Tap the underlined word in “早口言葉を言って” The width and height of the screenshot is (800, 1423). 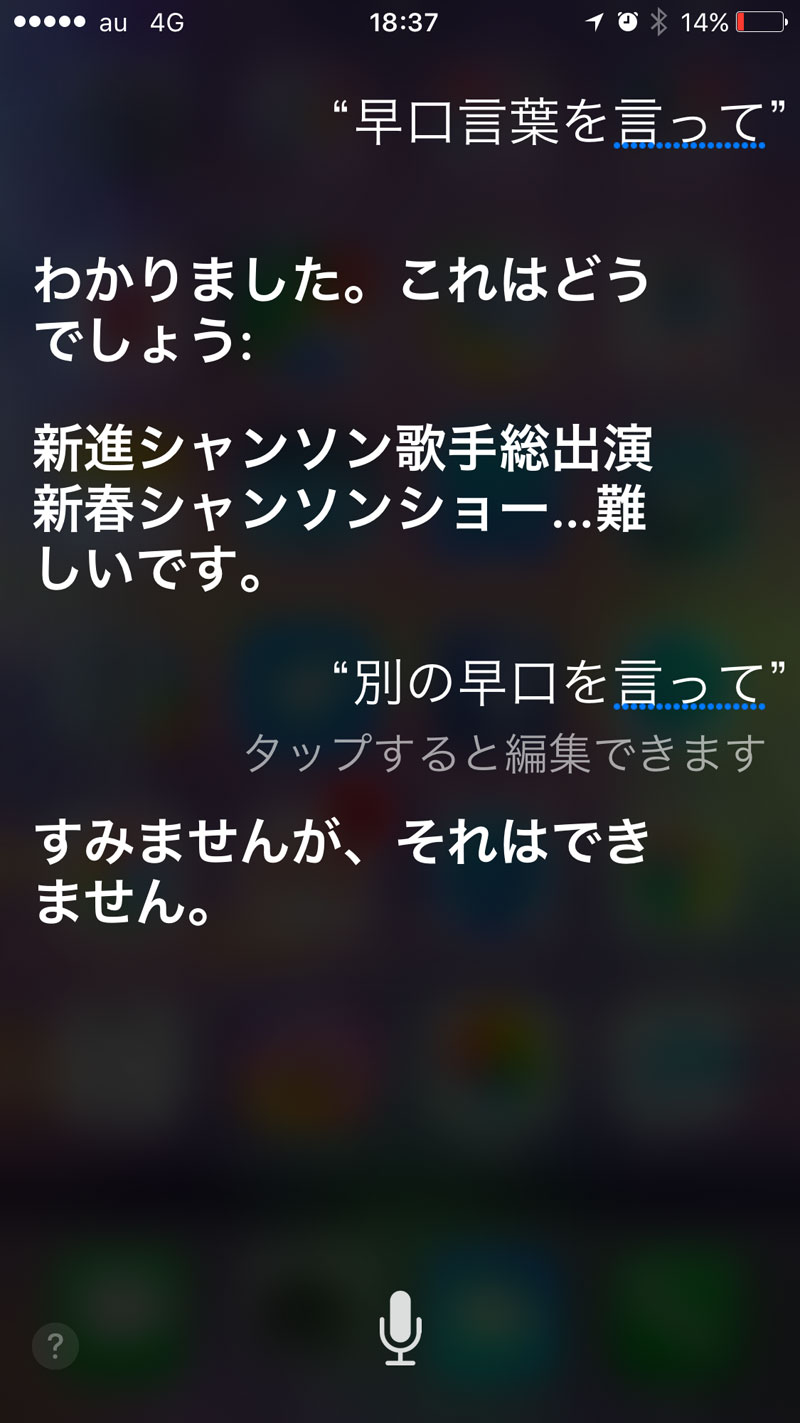pos(688,125)
